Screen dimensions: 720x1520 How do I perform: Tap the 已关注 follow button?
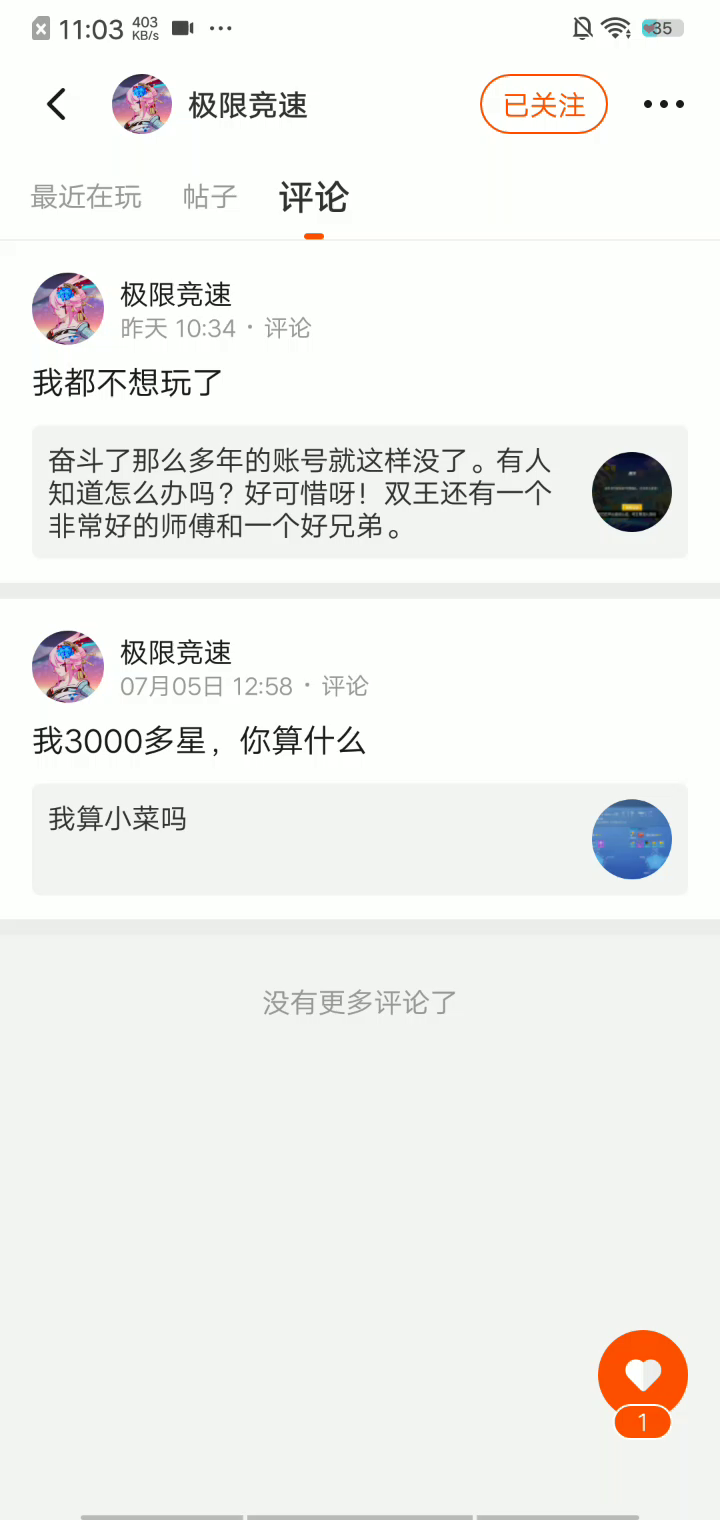(544, 104)
